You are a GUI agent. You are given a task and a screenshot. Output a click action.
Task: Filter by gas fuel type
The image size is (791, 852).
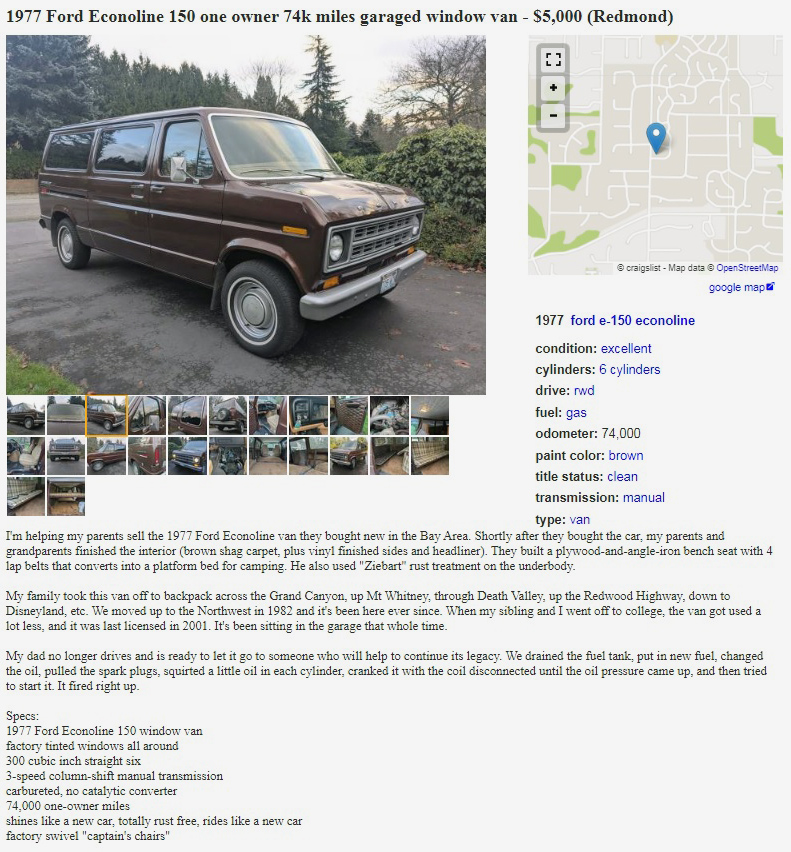(x=576, y=413)
